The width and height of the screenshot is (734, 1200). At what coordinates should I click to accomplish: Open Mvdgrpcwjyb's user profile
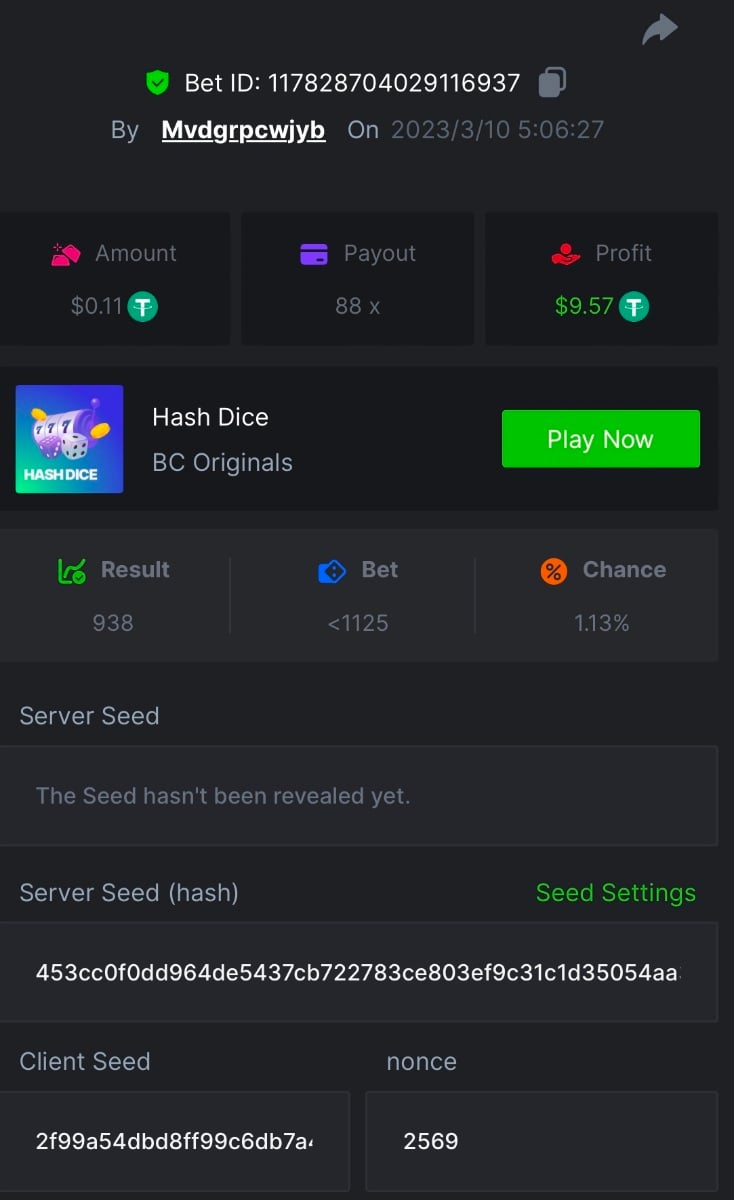[243, 130]
